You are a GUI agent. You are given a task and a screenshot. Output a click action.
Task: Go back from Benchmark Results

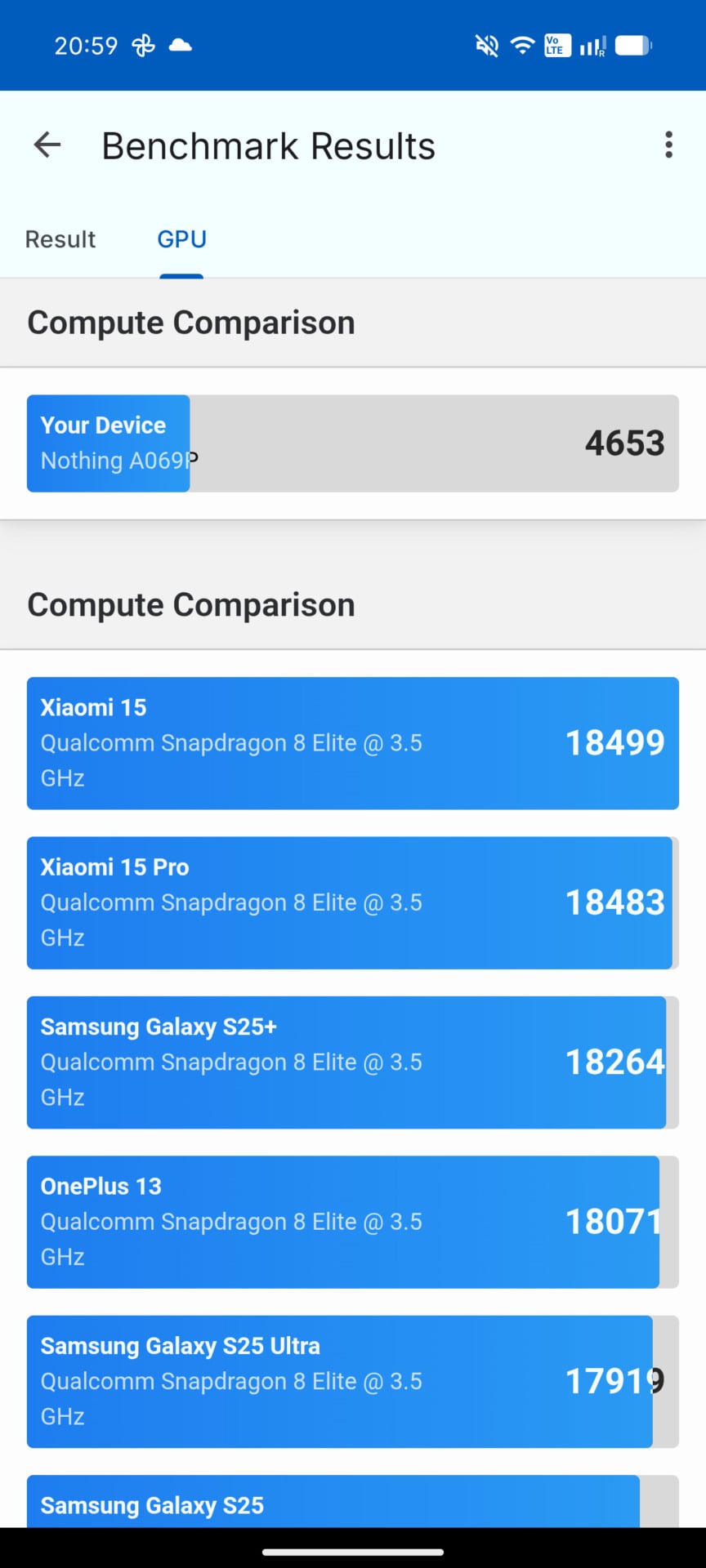(47, 145)
